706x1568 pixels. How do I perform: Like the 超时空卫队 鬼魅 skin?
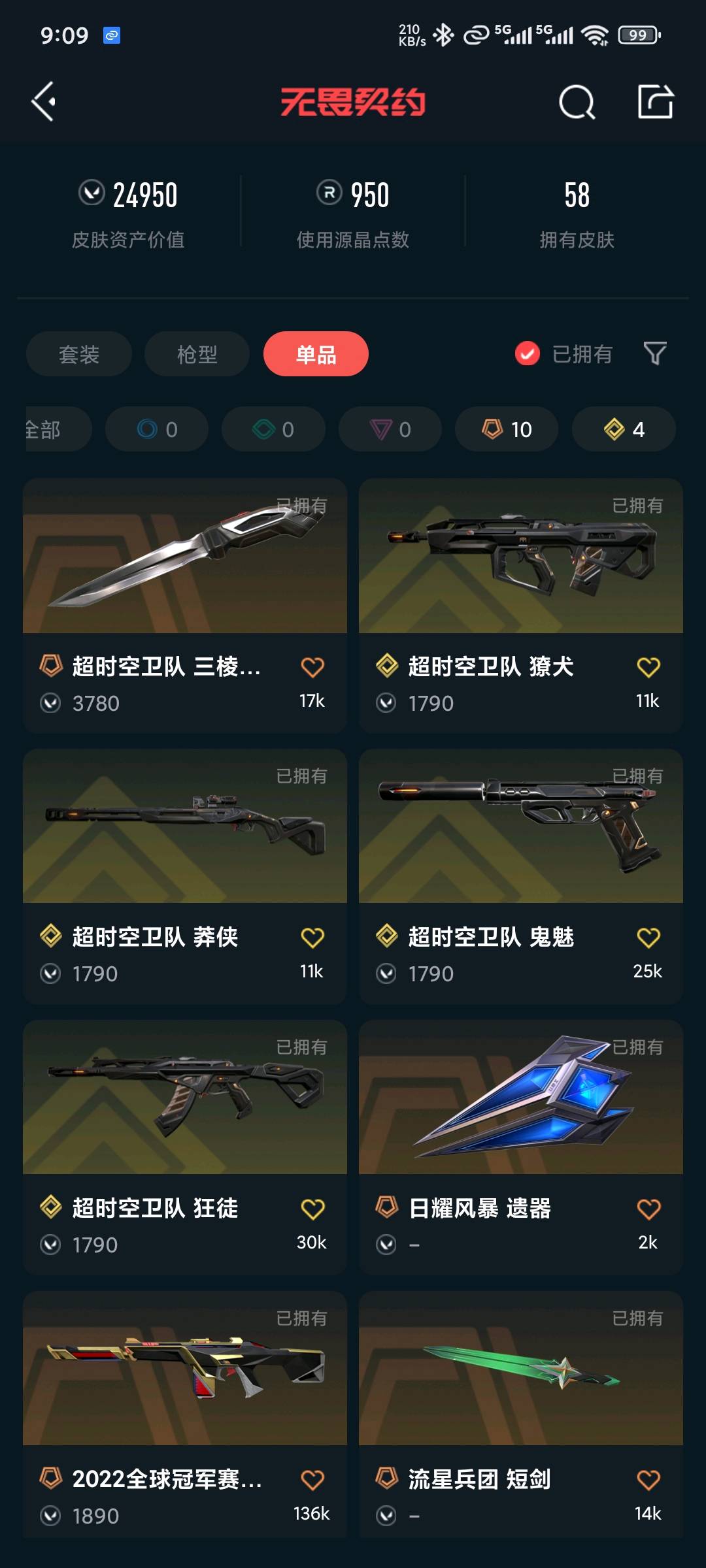coord(648,938)
